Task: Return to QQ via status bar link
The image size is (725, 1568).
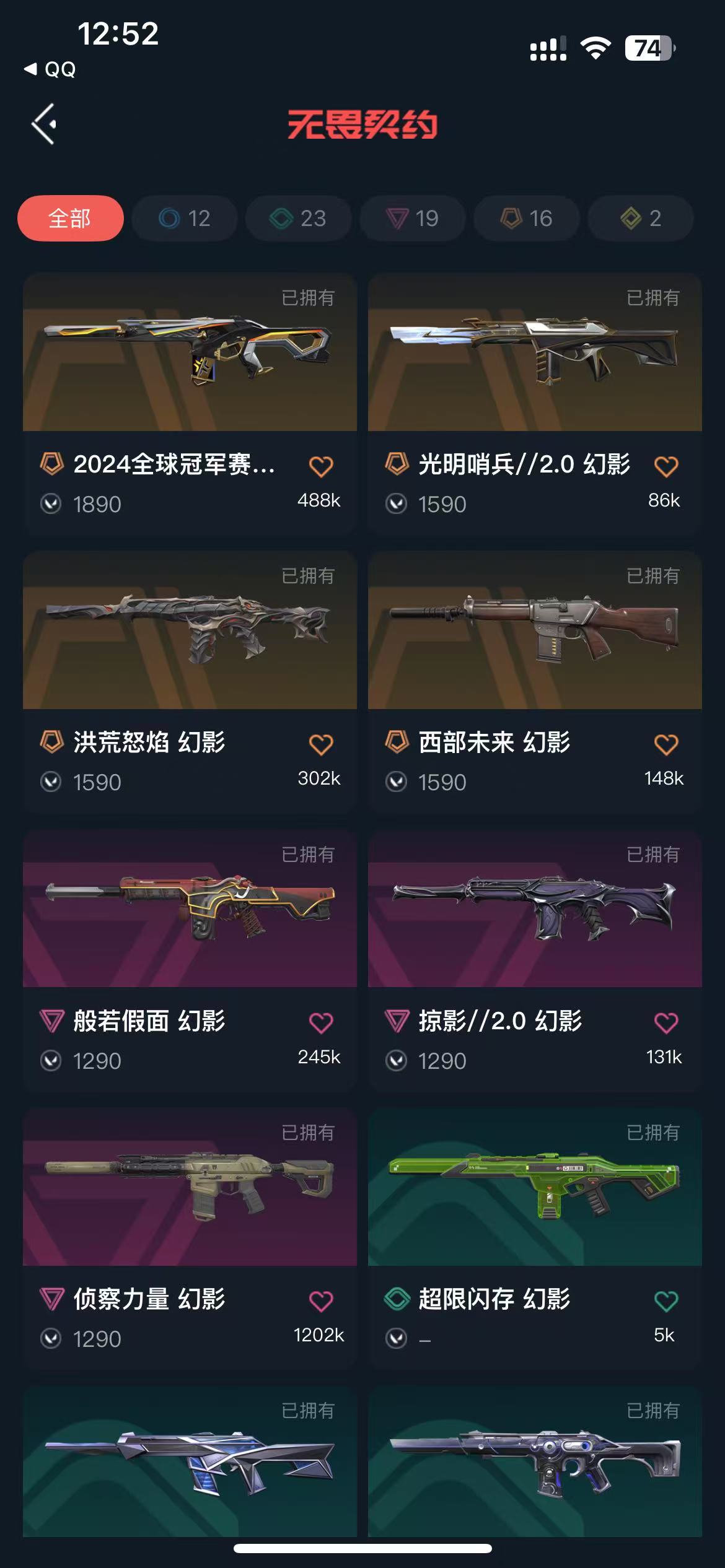Action: (x=51, y=69)
